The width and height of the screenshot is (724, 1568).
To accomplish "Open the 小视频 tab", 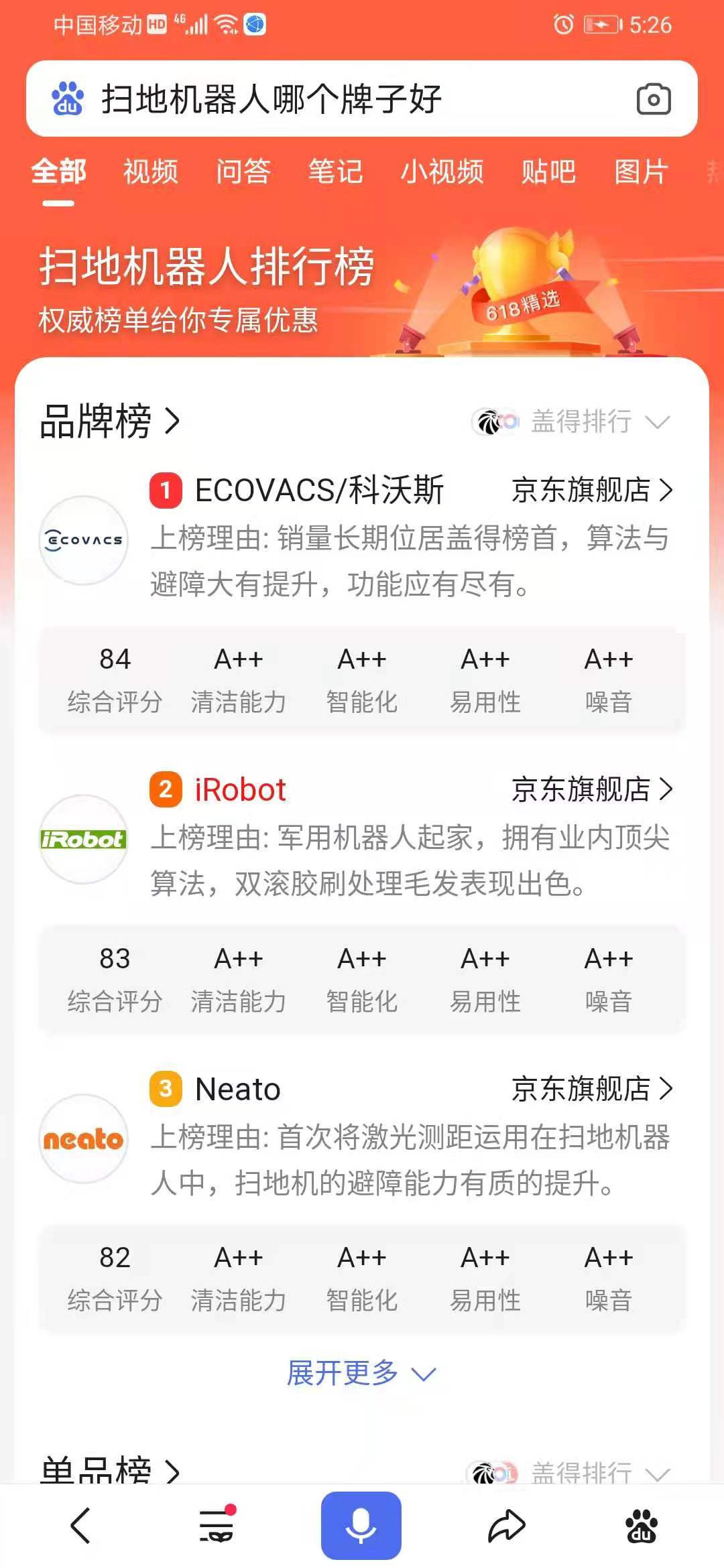I will [442, 172].
